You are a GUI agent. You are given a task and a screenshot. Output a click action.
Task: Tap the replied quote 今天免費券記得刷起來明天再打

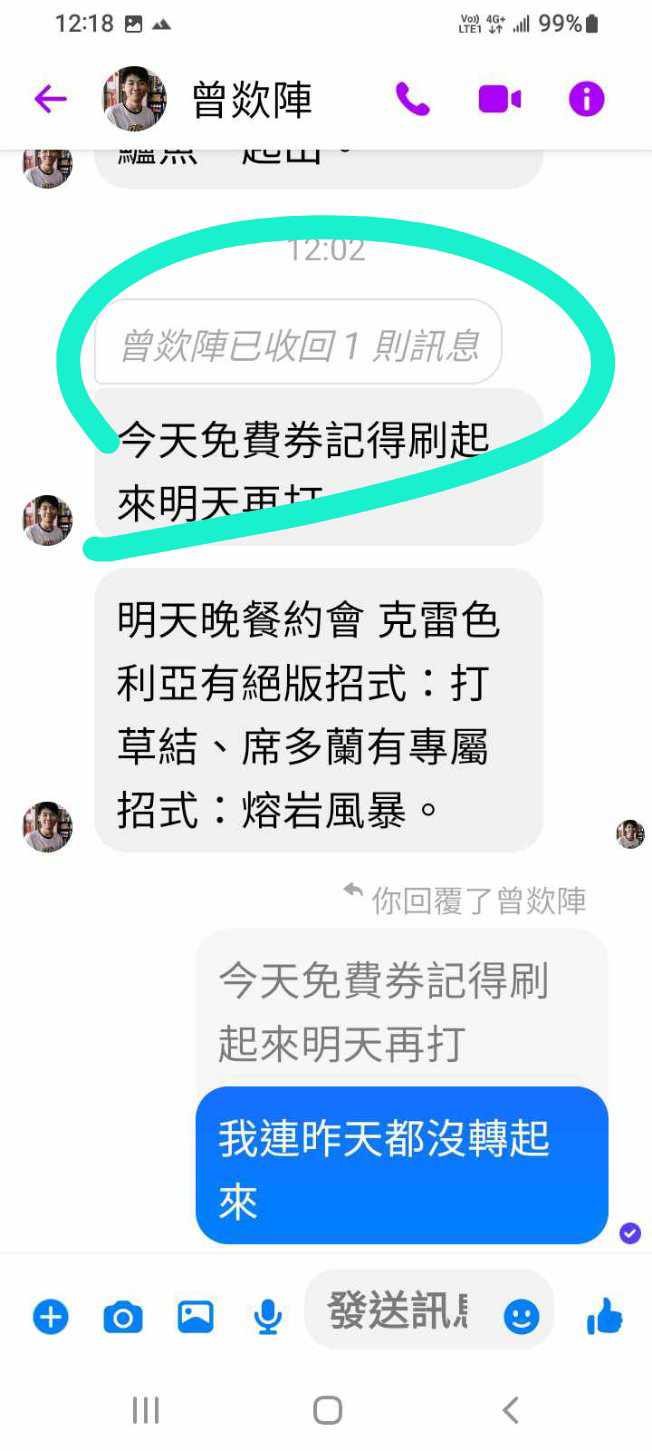pos(384,1012)
